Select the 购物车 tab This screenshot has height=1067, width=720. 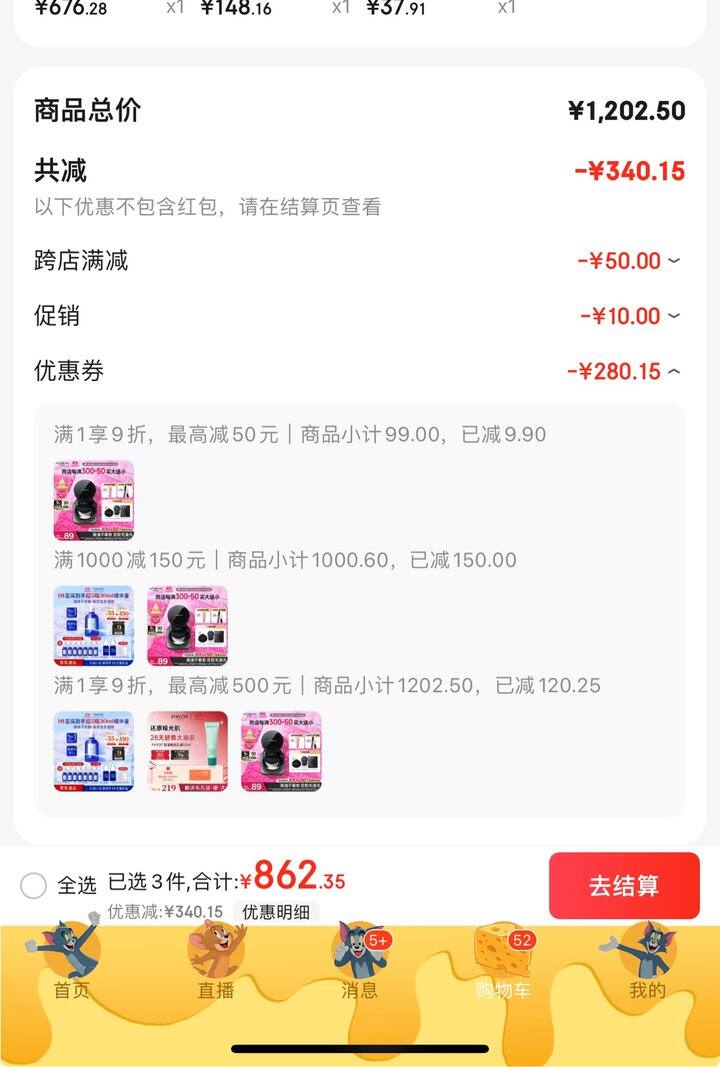(x=503, y=962)
